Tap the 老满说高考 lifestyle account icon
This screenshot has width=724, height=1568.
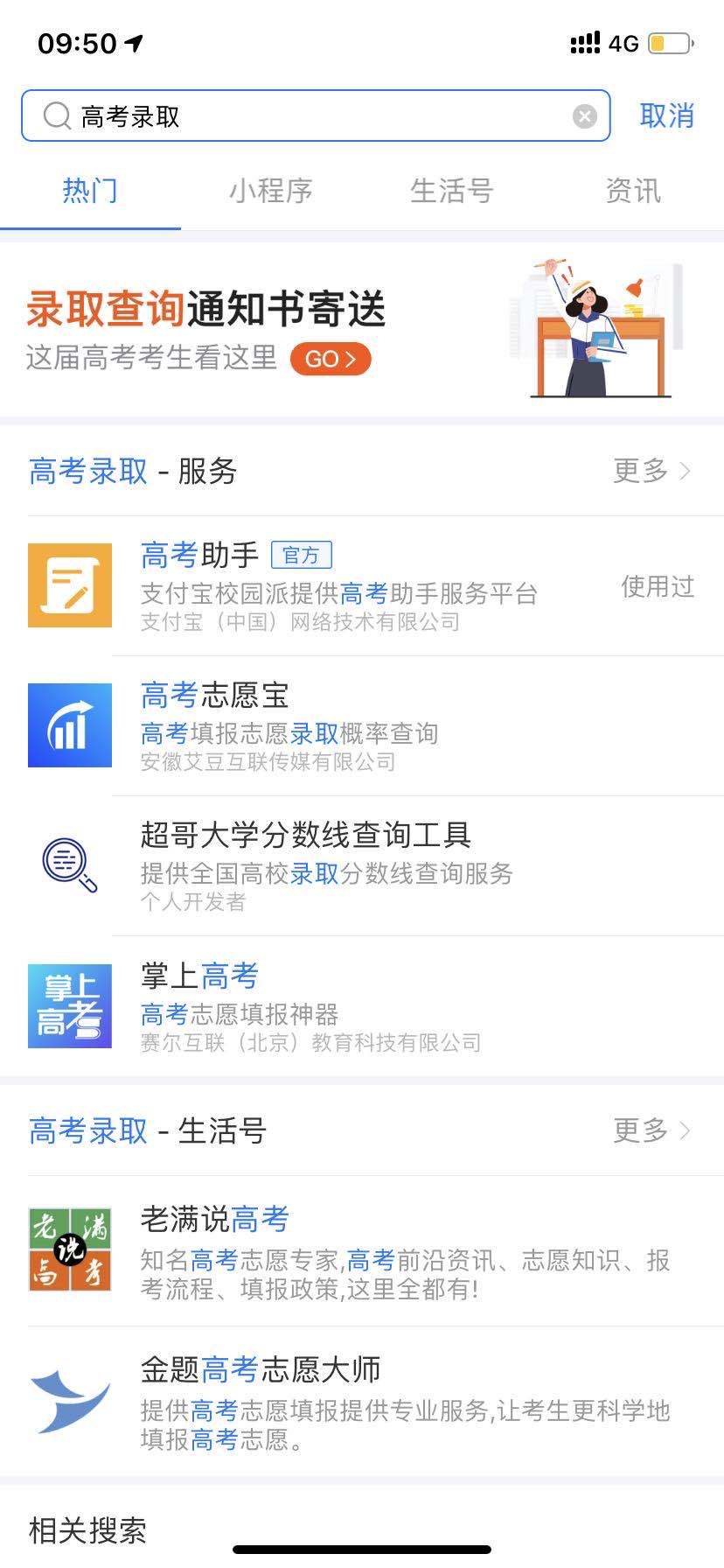coord(69,1249)
